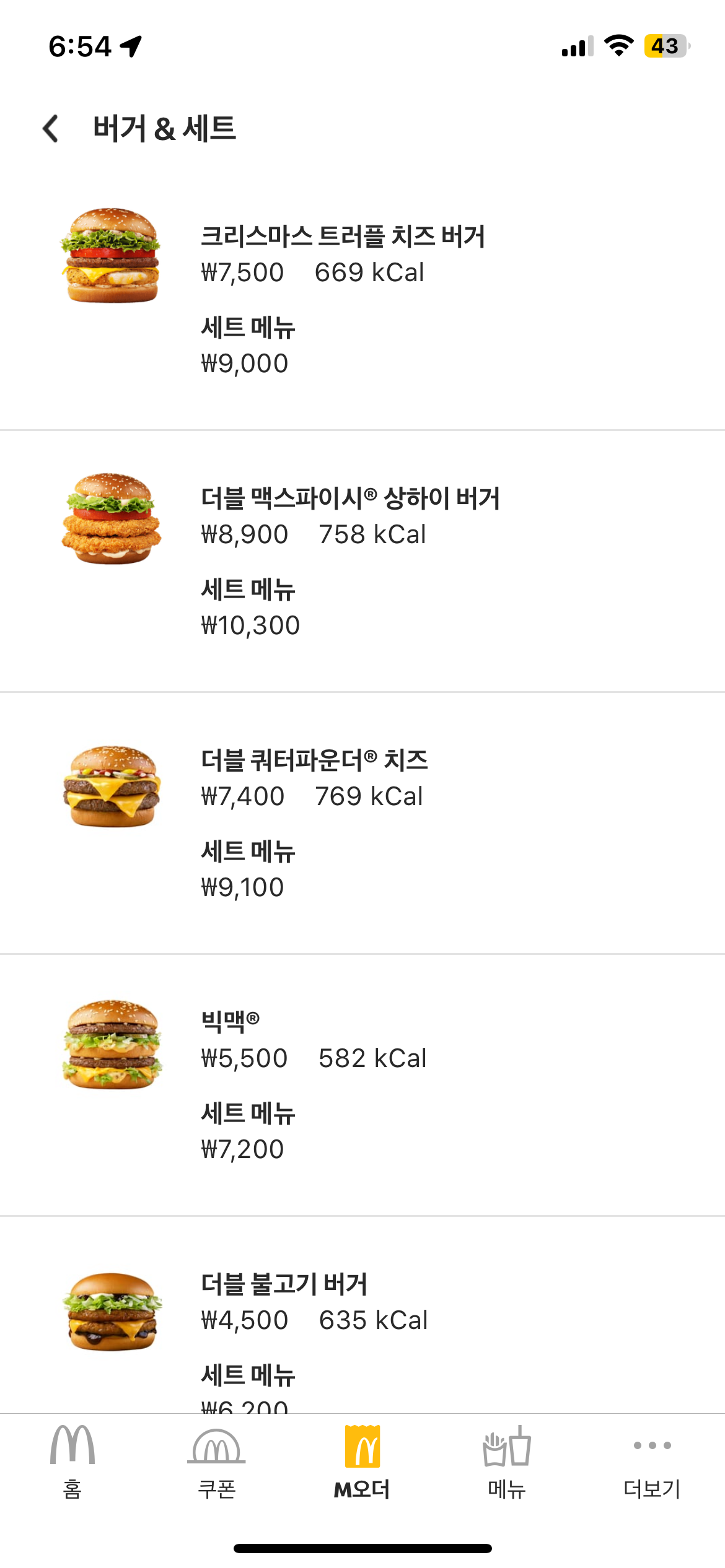725x1568 pixels.
Task: Tap the M오더 tab
Action: (362, 1461)
